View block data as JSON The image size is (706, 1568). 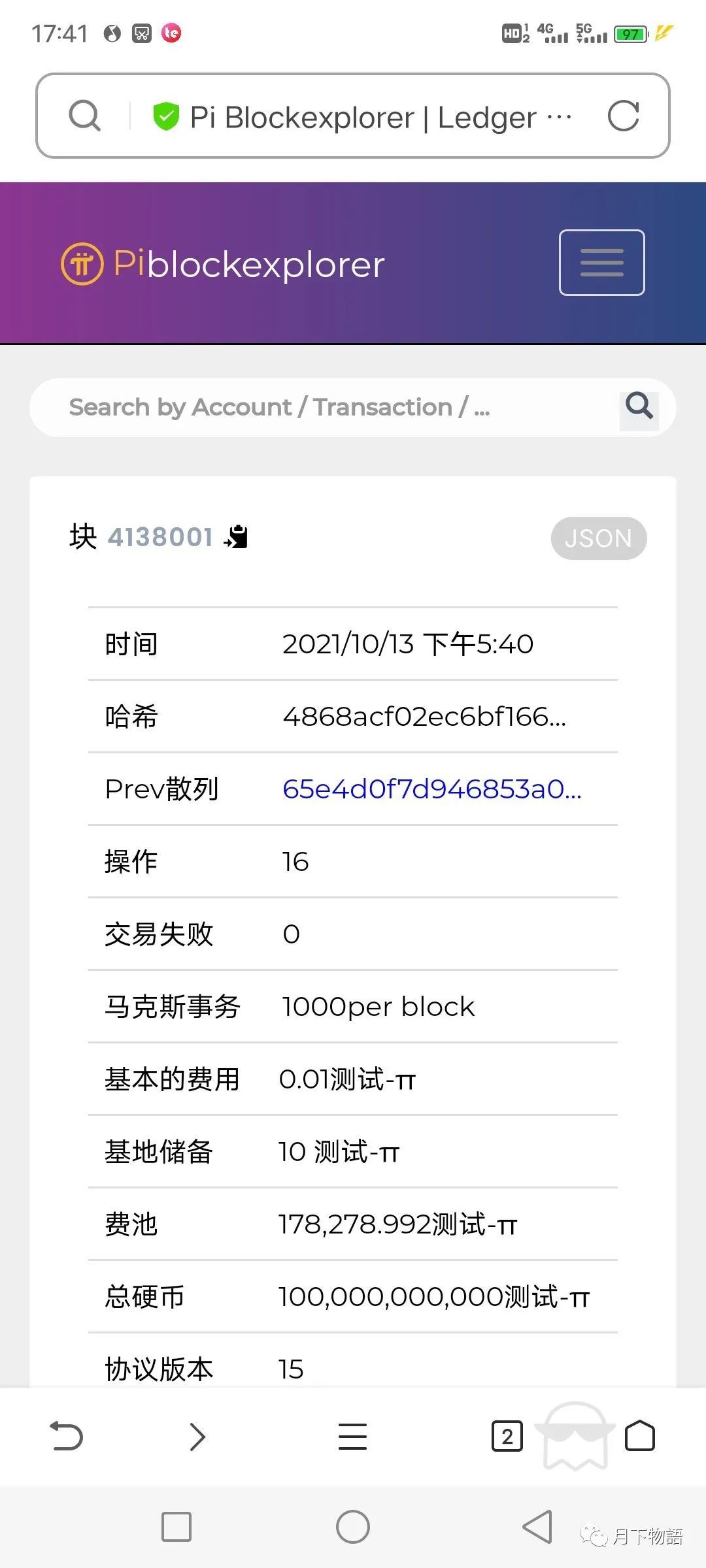coord(598,538)
